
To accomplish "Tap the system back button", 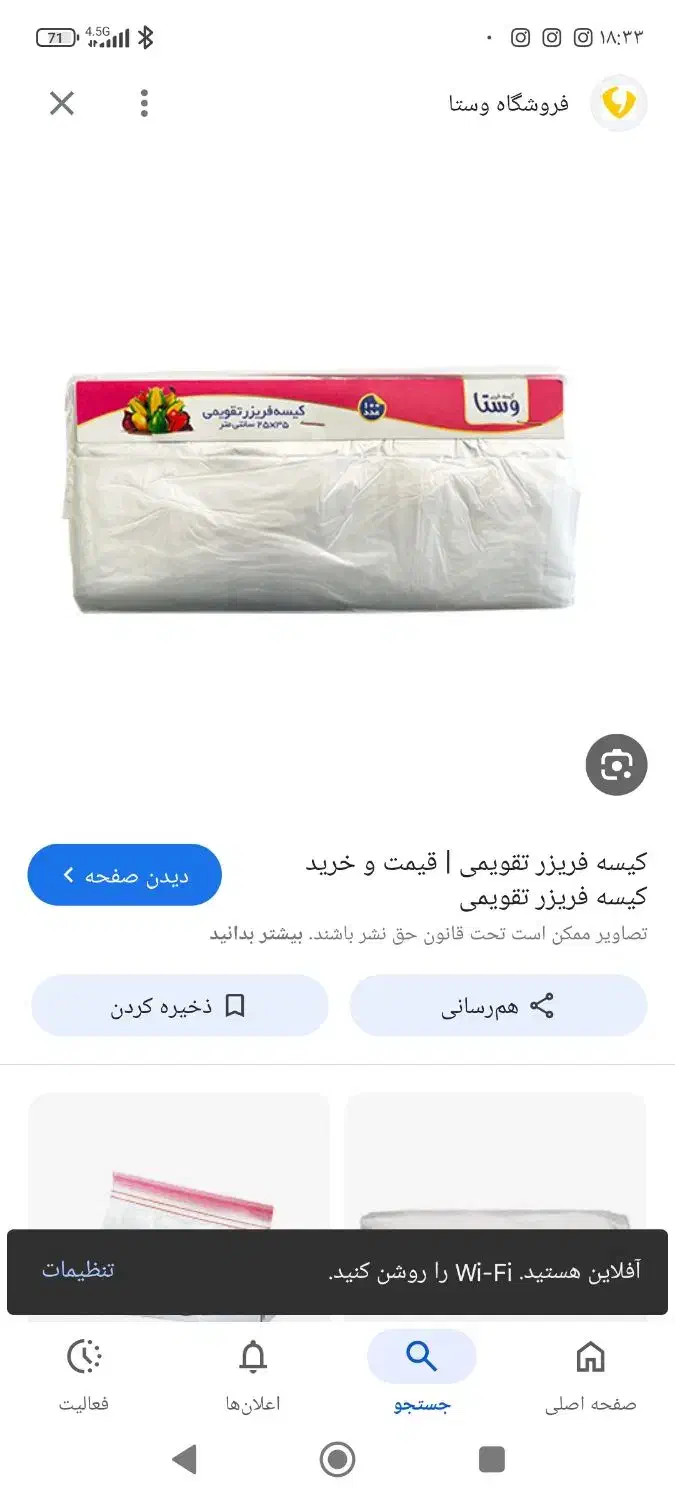I will (184, 1460).
